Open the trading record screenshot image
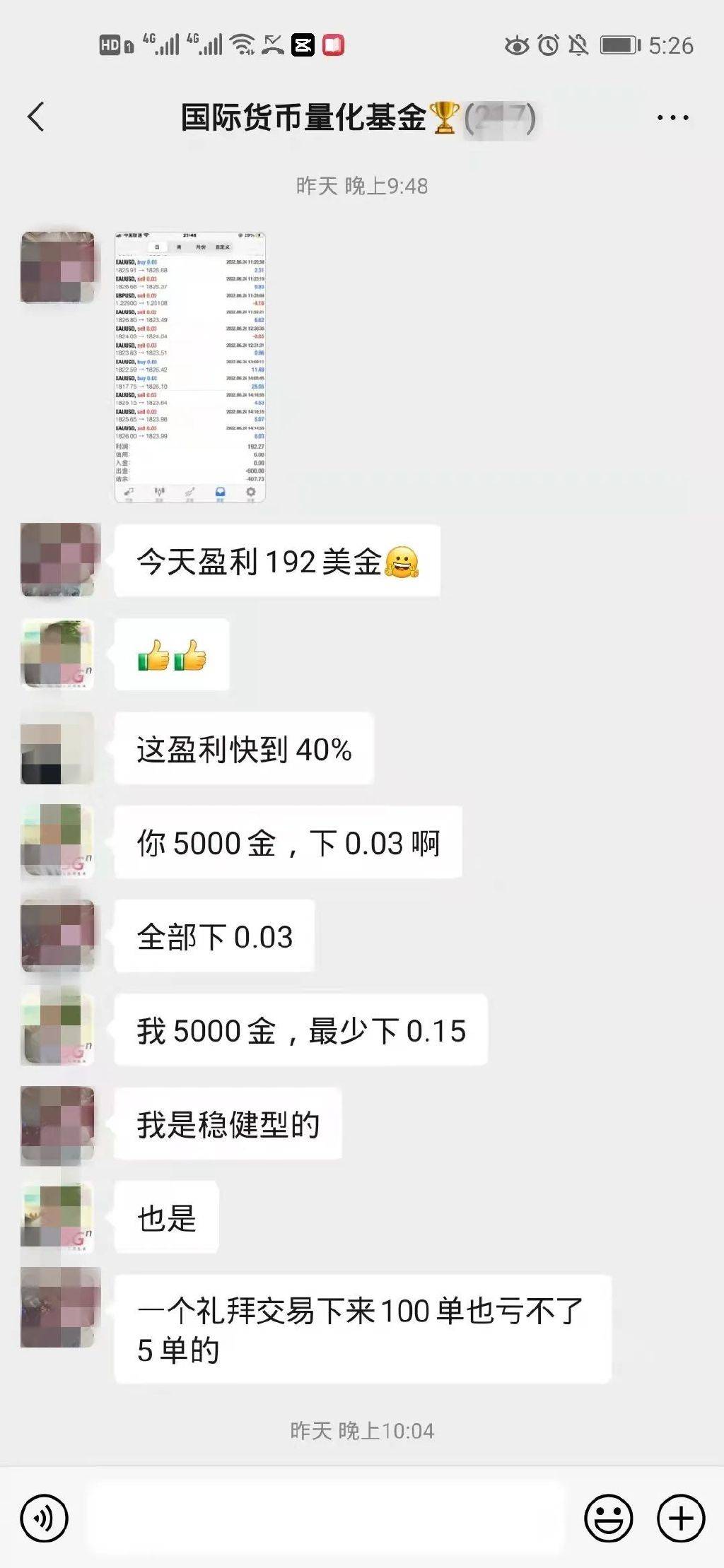724x1568 pixels. (x=189, y=367)
